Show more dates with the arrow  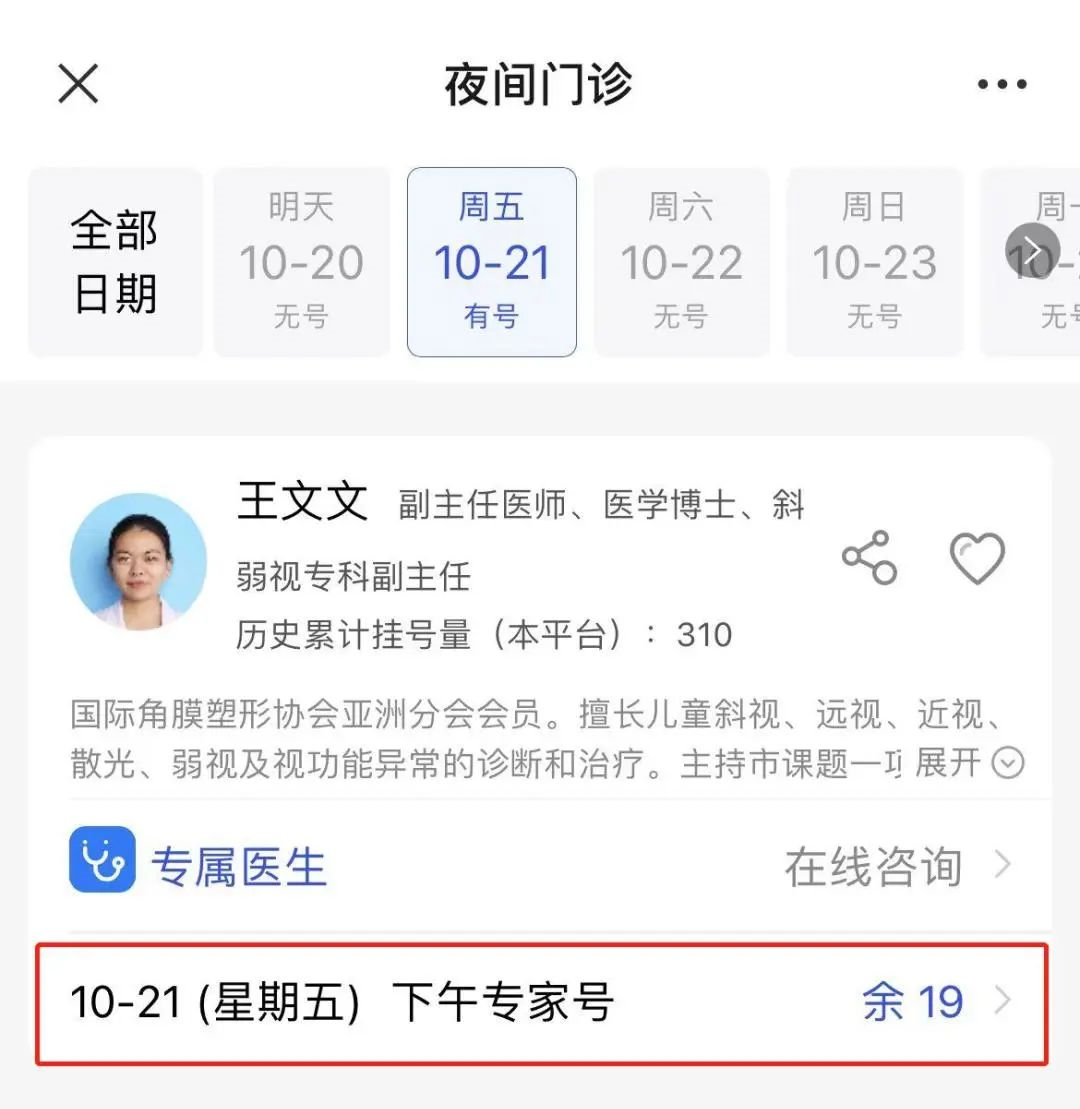(x=1032, y=249)
